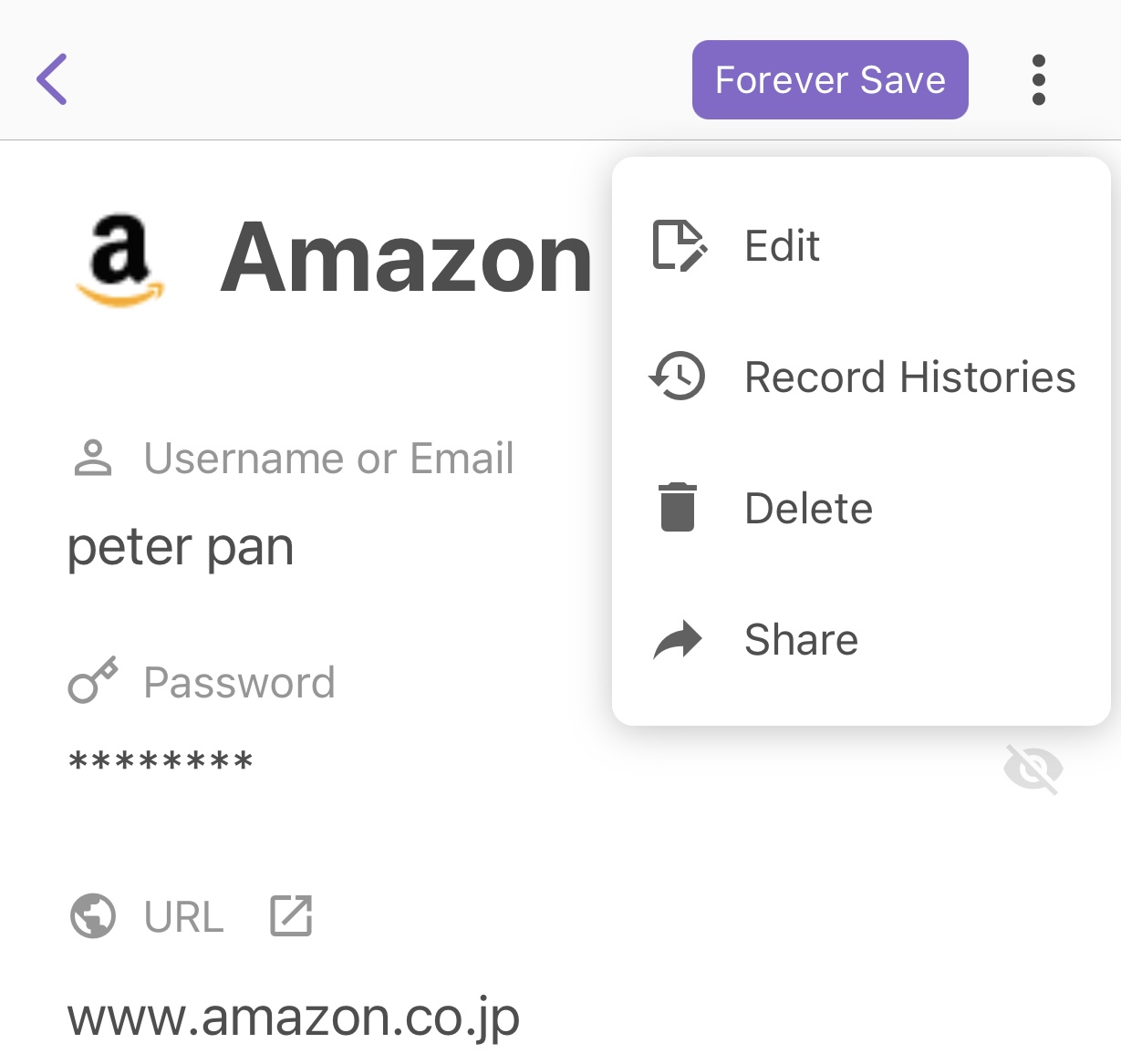Delete this Amazon record
Viewport: 1121px width, 1064px height.
[807, 509]
